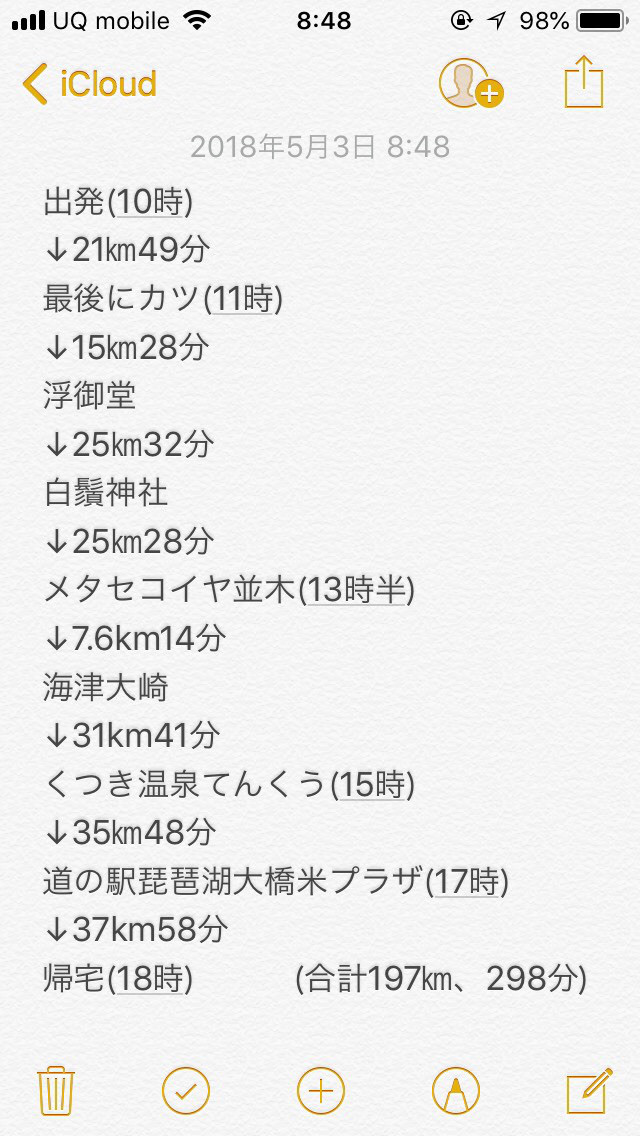The image size is (640, 1136).
Task: Tap the underlined 18時 time link
Action: 150,979
